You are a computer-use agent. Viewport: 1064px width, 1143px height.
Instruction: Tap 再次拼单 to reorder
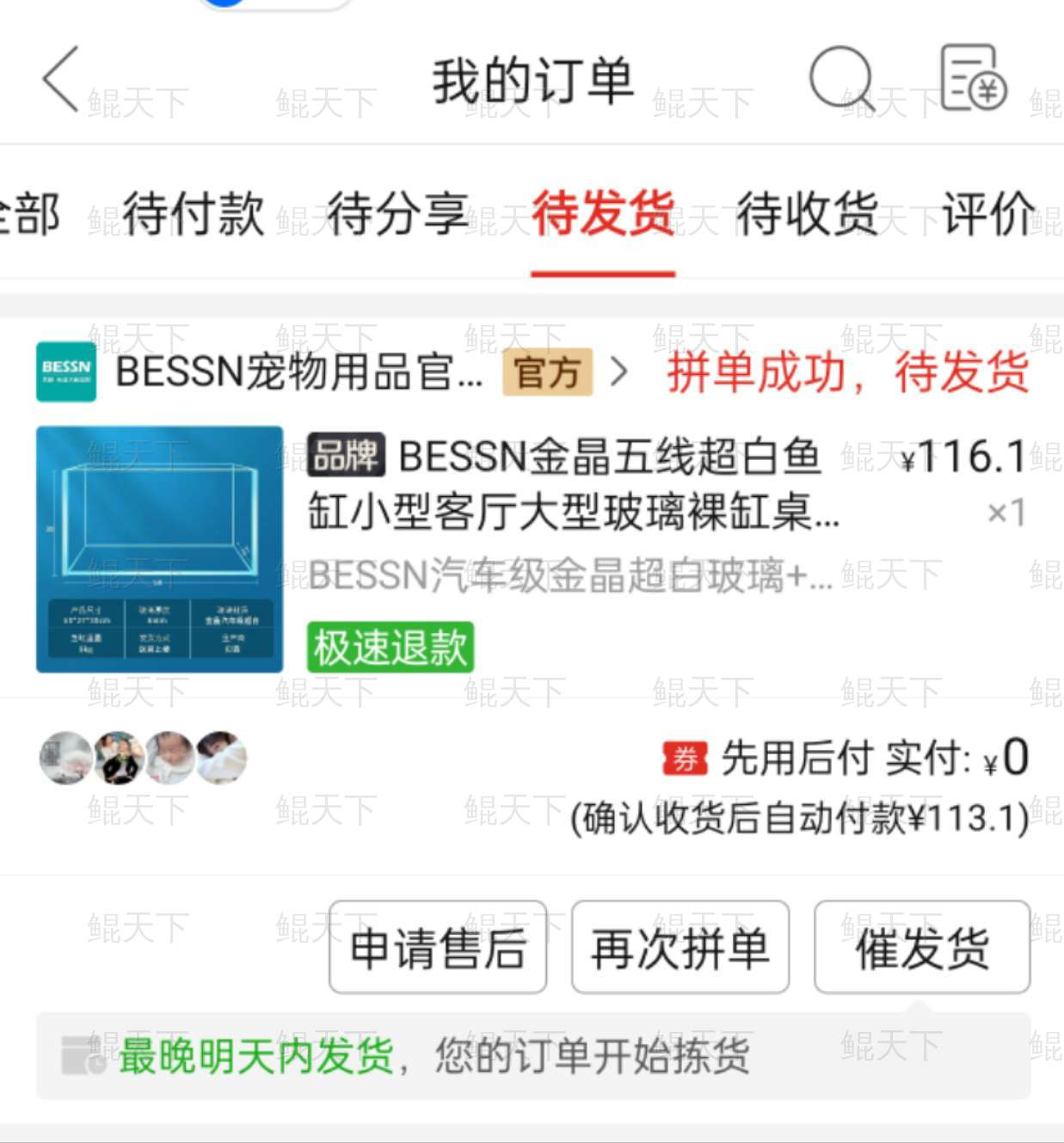(x=680, y=948)
